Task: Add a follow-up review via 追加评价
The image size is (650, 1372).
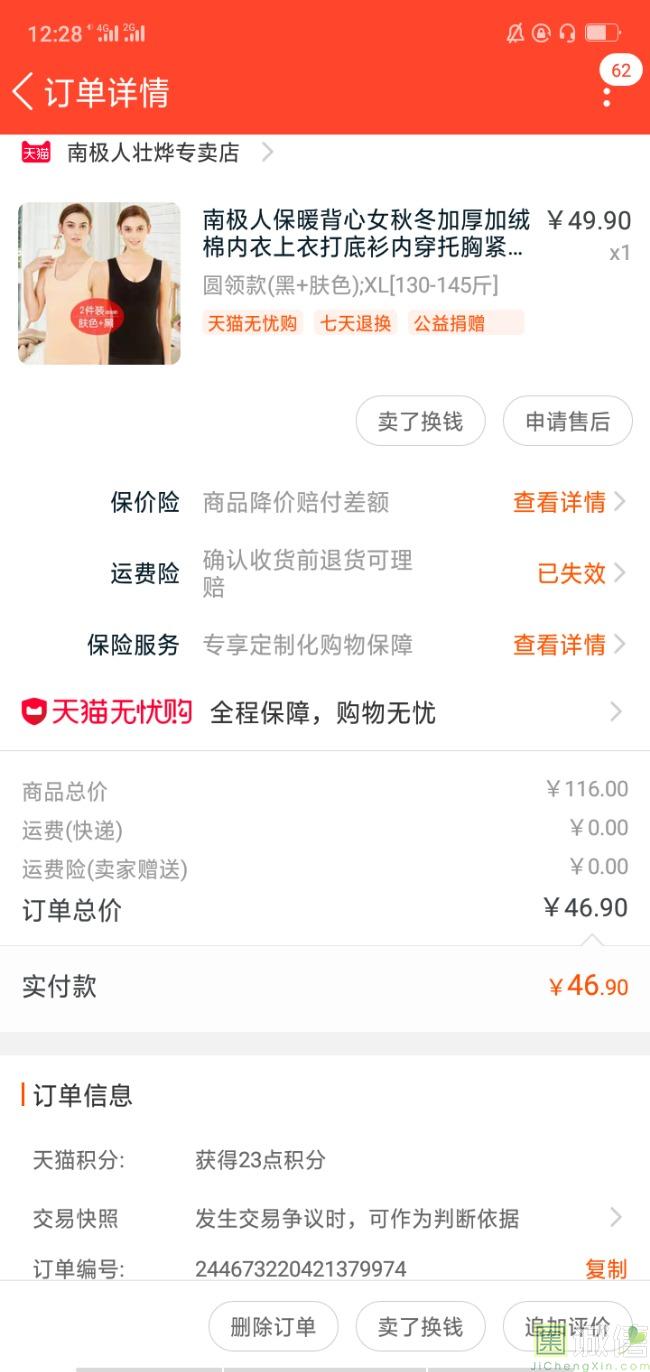Action: [566, 1327]
